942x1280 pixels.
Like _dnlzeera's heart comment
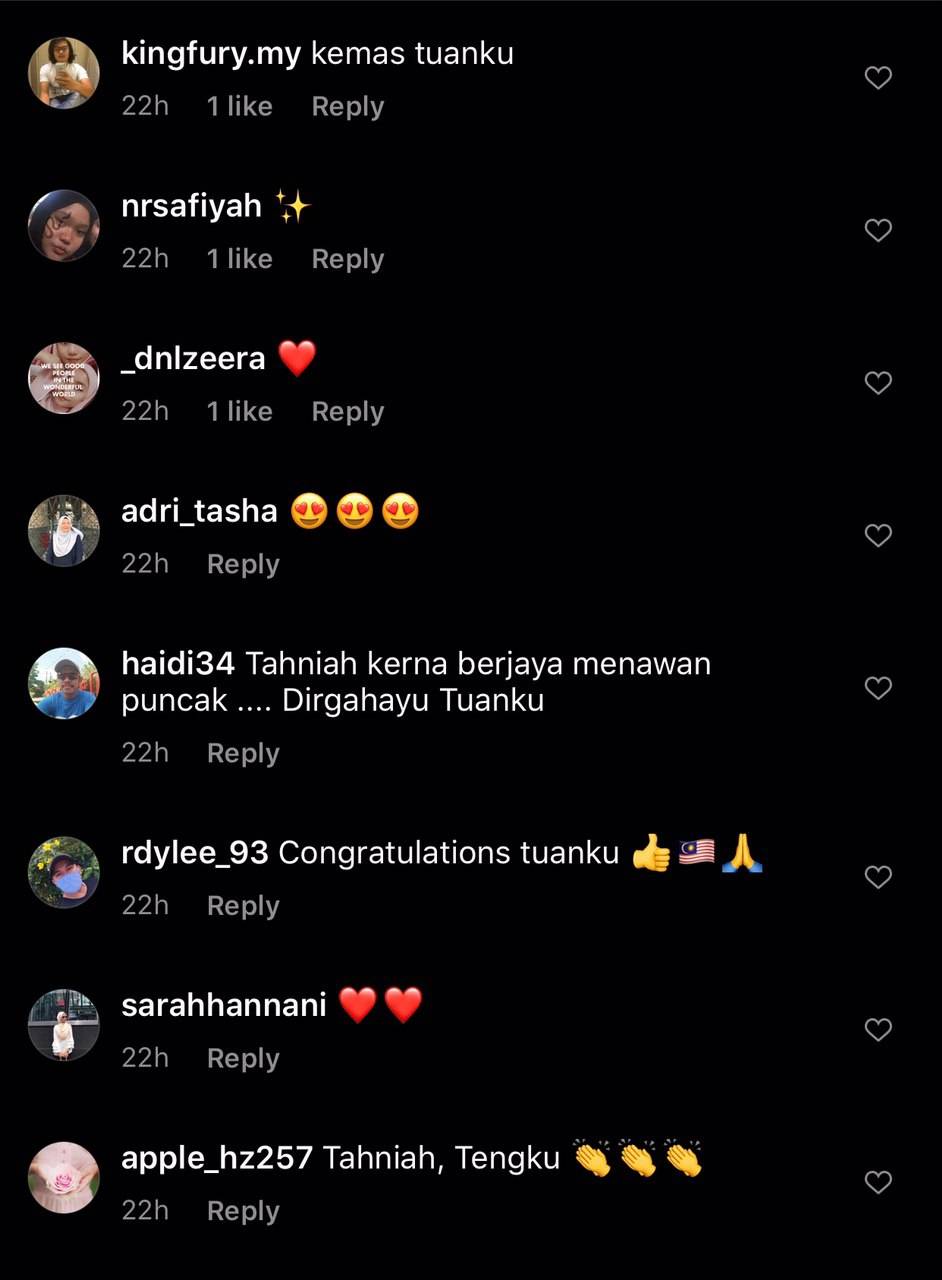(877, 383)
